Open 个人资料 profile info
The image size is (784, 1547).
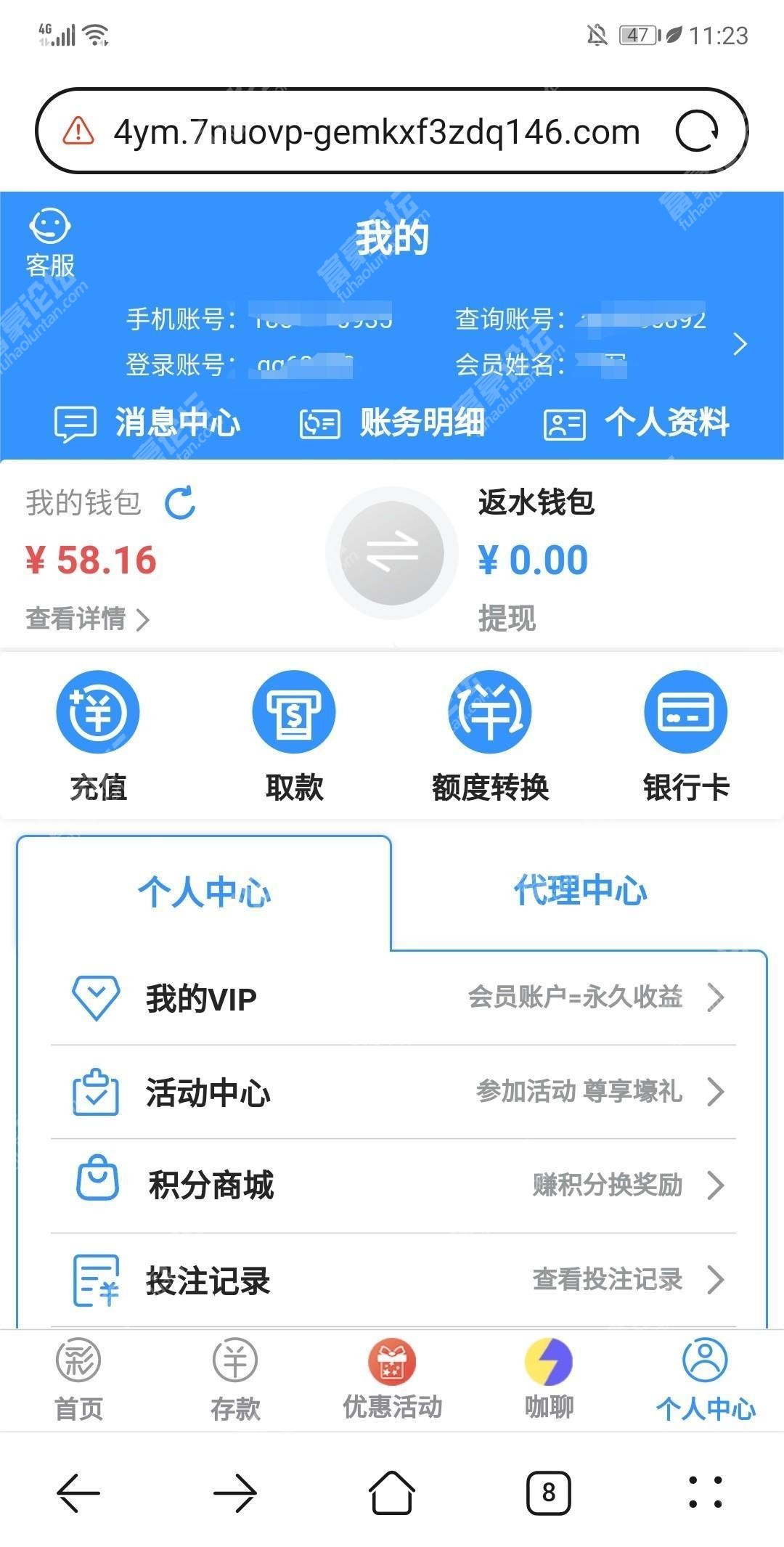pos(637,423)
